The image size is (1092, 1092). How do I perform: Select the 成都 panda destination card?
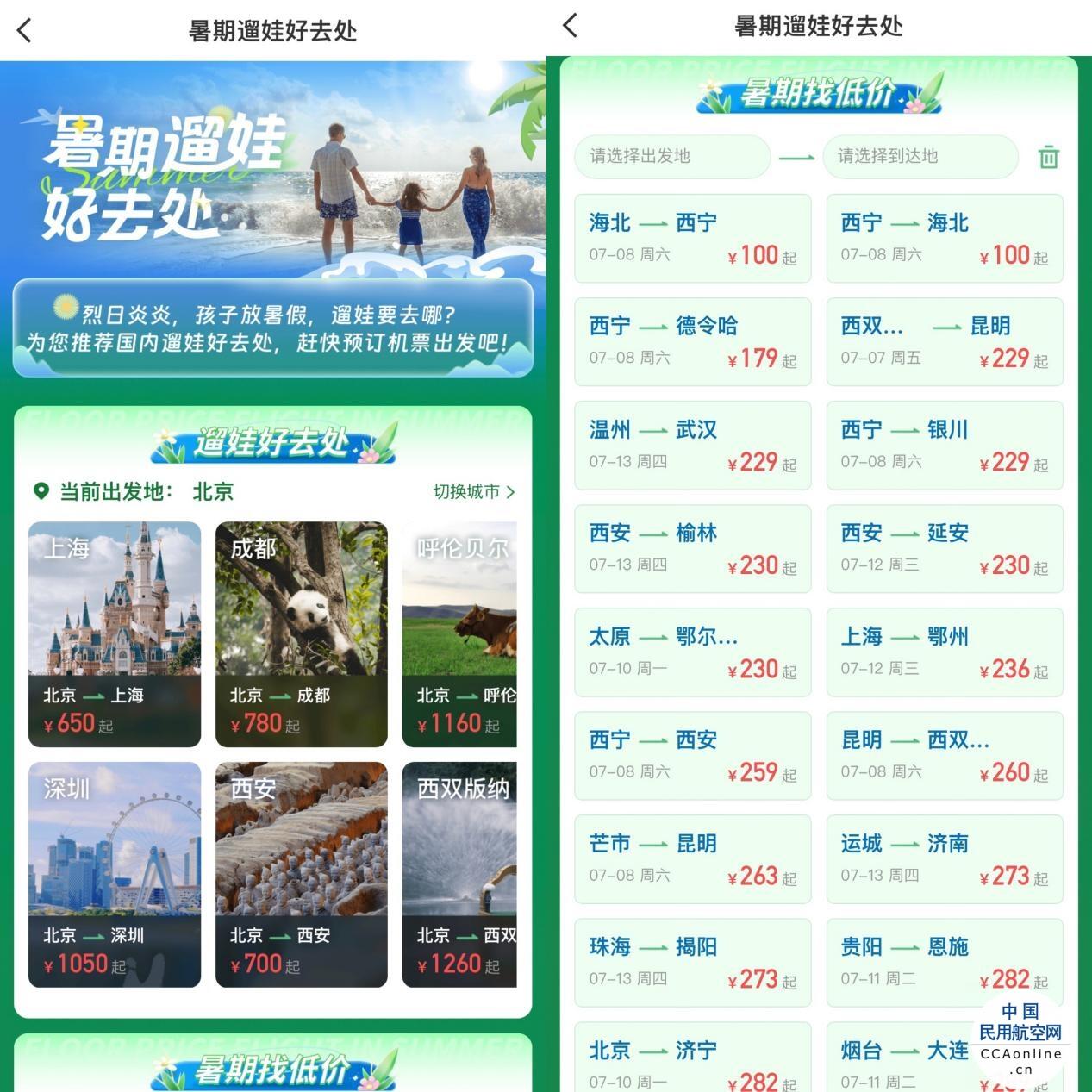click(301, 633)
